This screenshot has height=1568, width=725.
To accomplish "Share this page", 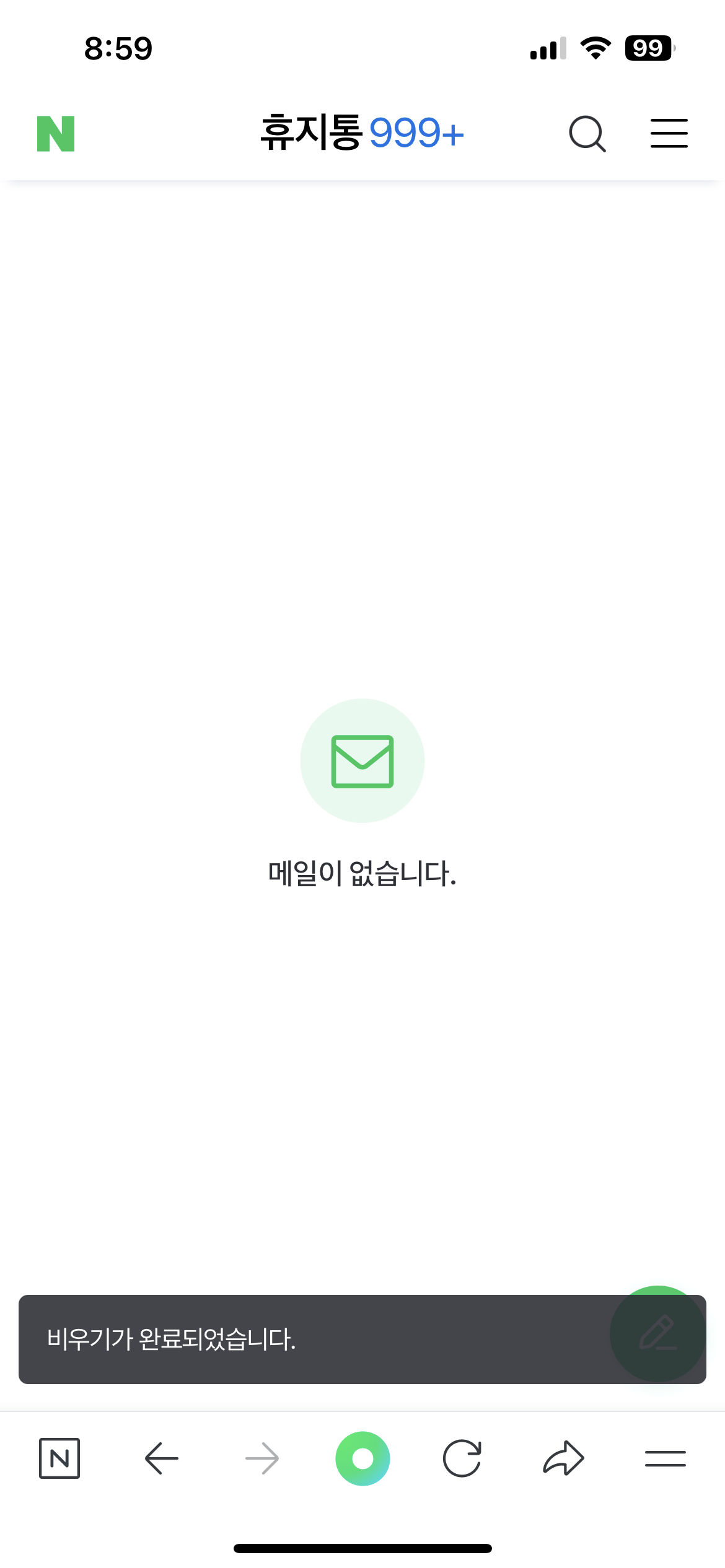I will point(563,1458).
